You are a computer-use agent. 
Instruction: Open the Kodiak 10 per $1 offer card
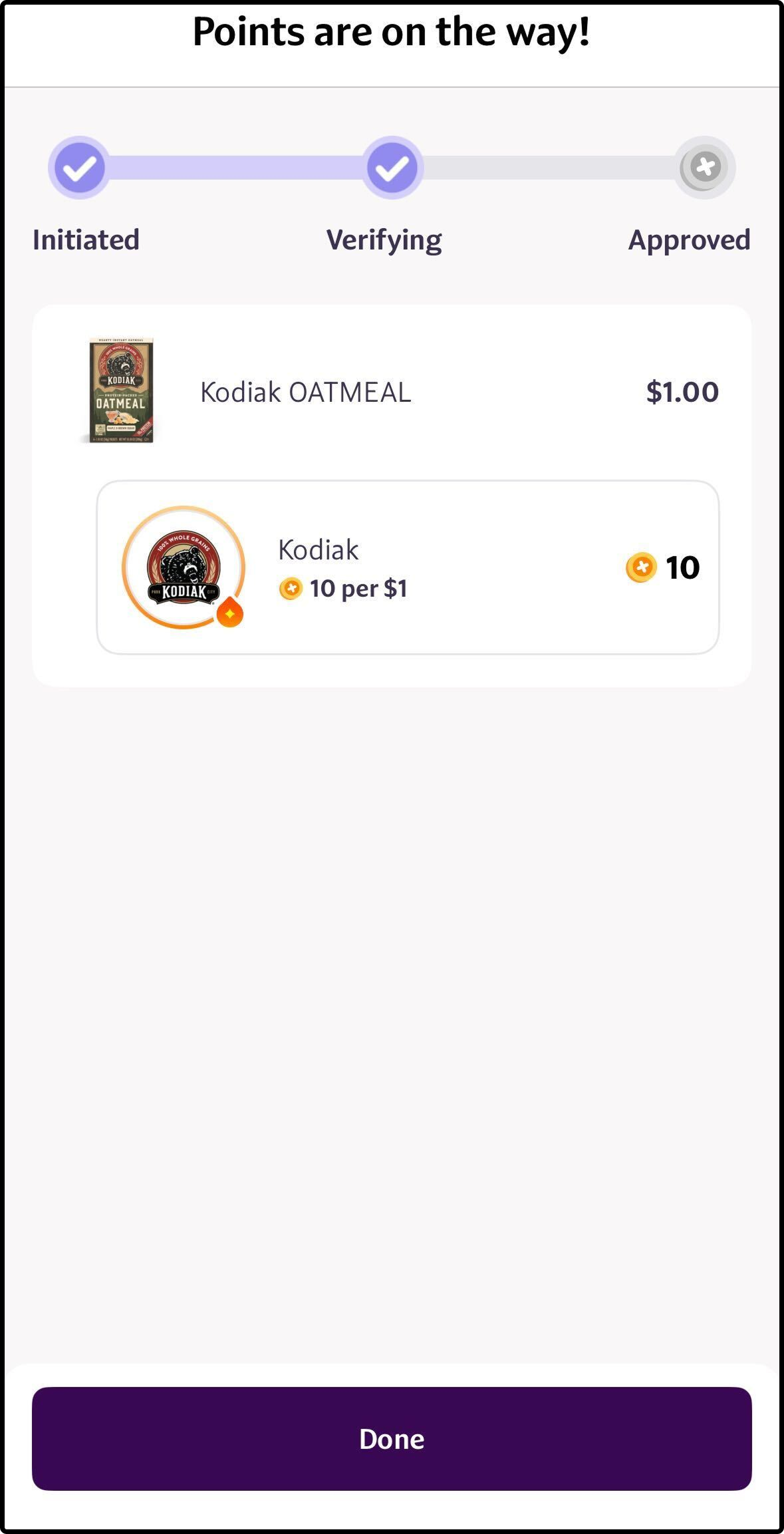[407, 567]
